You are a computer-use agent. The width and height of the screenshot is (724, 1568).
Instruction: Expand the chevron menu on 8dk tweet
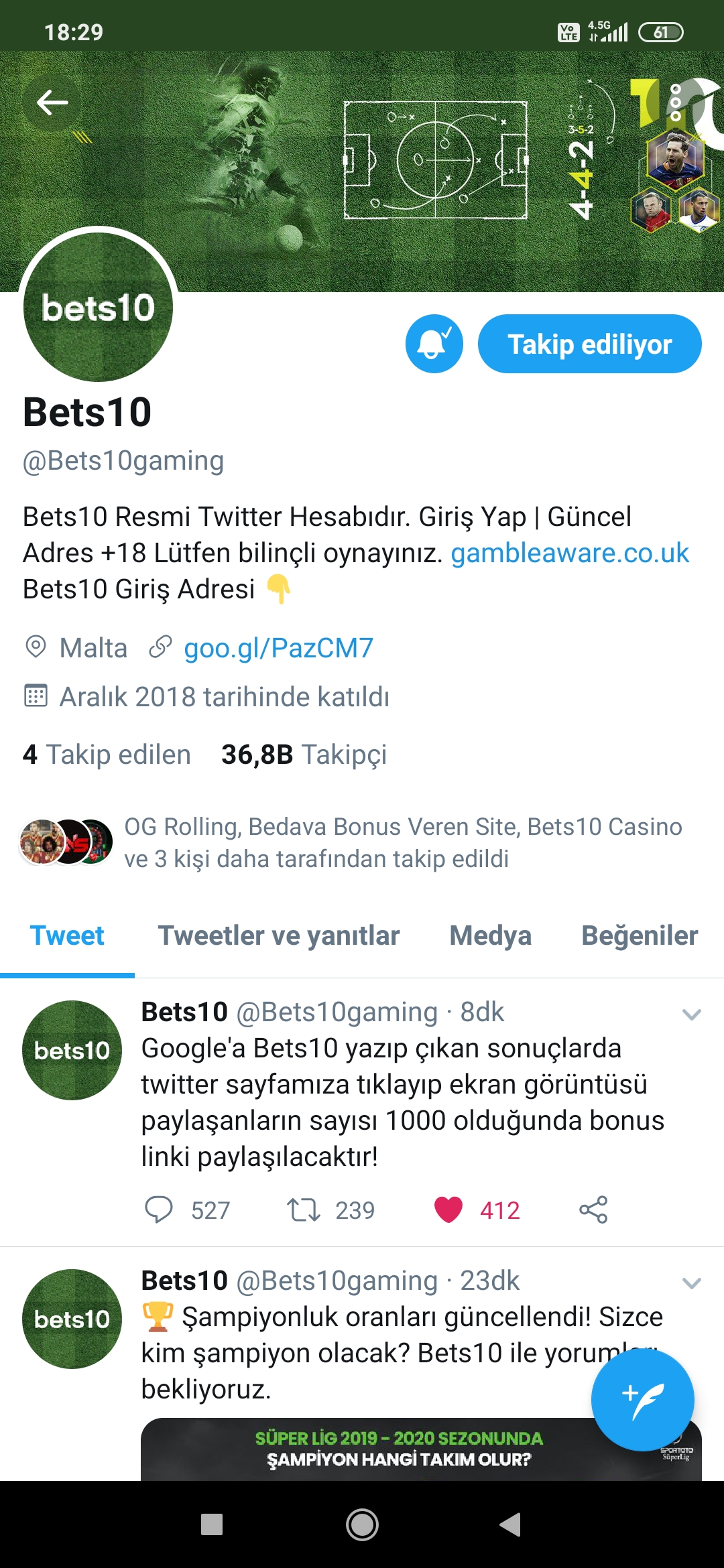(691, 1014)
